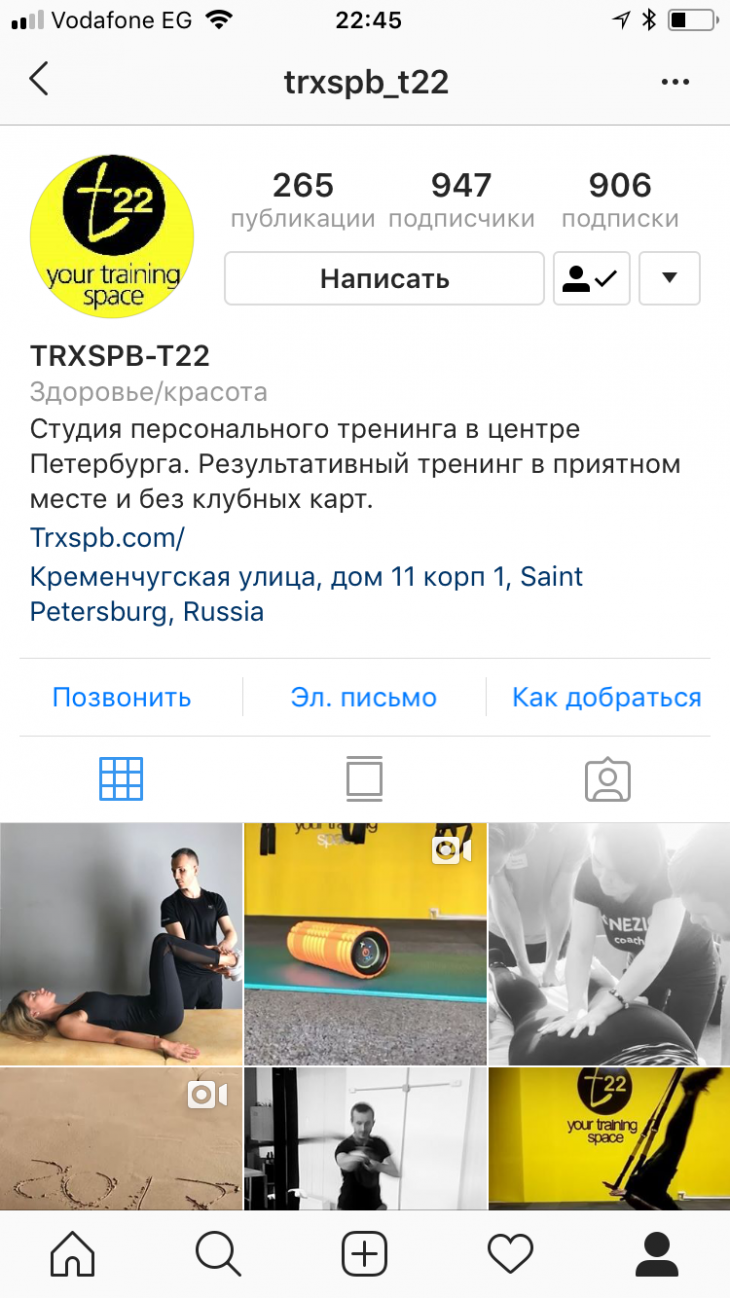Image resolution: width=730 pixels, height=1298 pixels.
Task: Expand suggested accounts dropdown arrow
Action: [669, 278]
